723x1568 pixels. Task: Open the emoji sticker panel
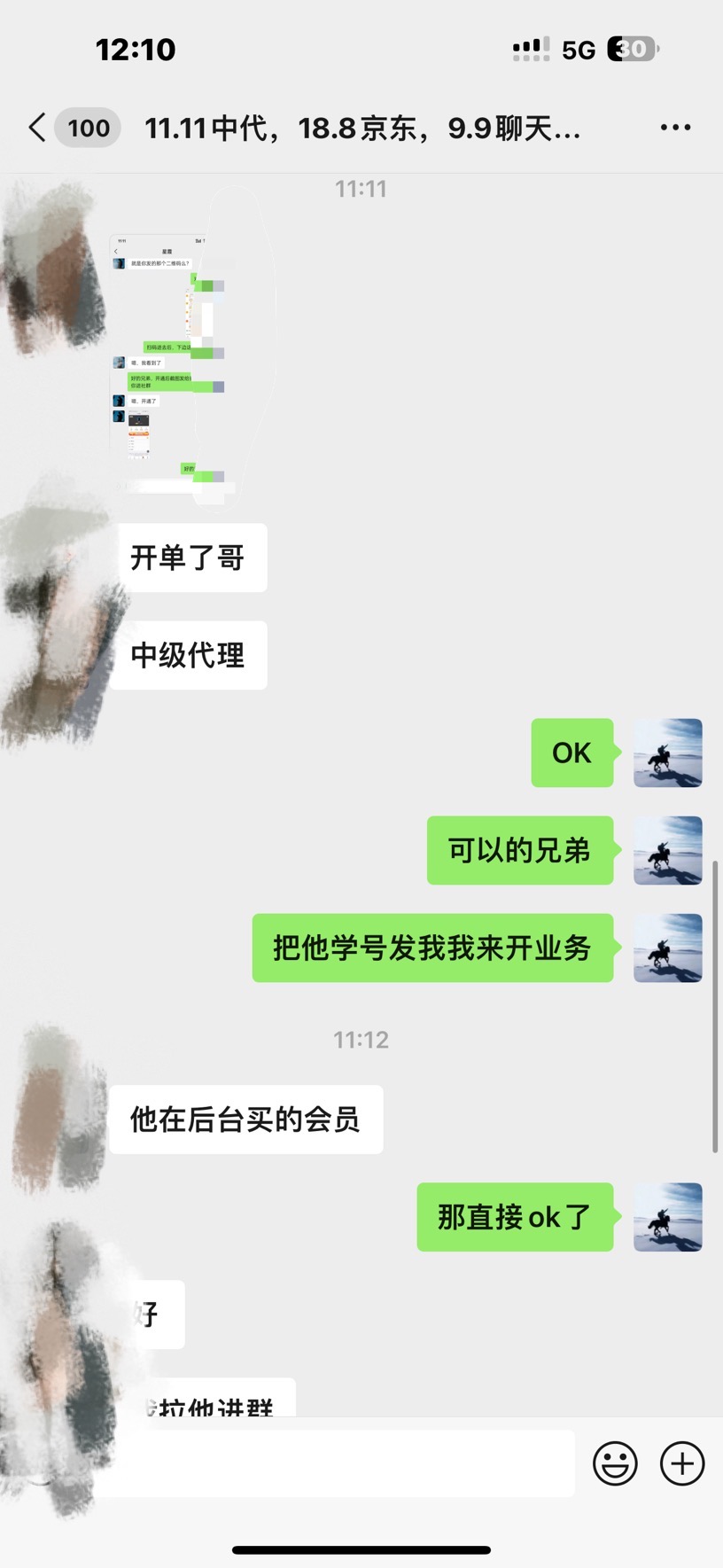(615, 1463)
